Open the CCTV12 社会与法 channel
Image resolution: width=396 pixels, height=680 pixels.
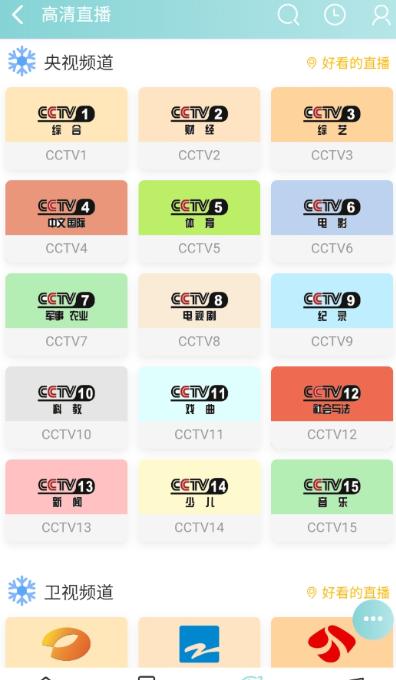point(332,408)
